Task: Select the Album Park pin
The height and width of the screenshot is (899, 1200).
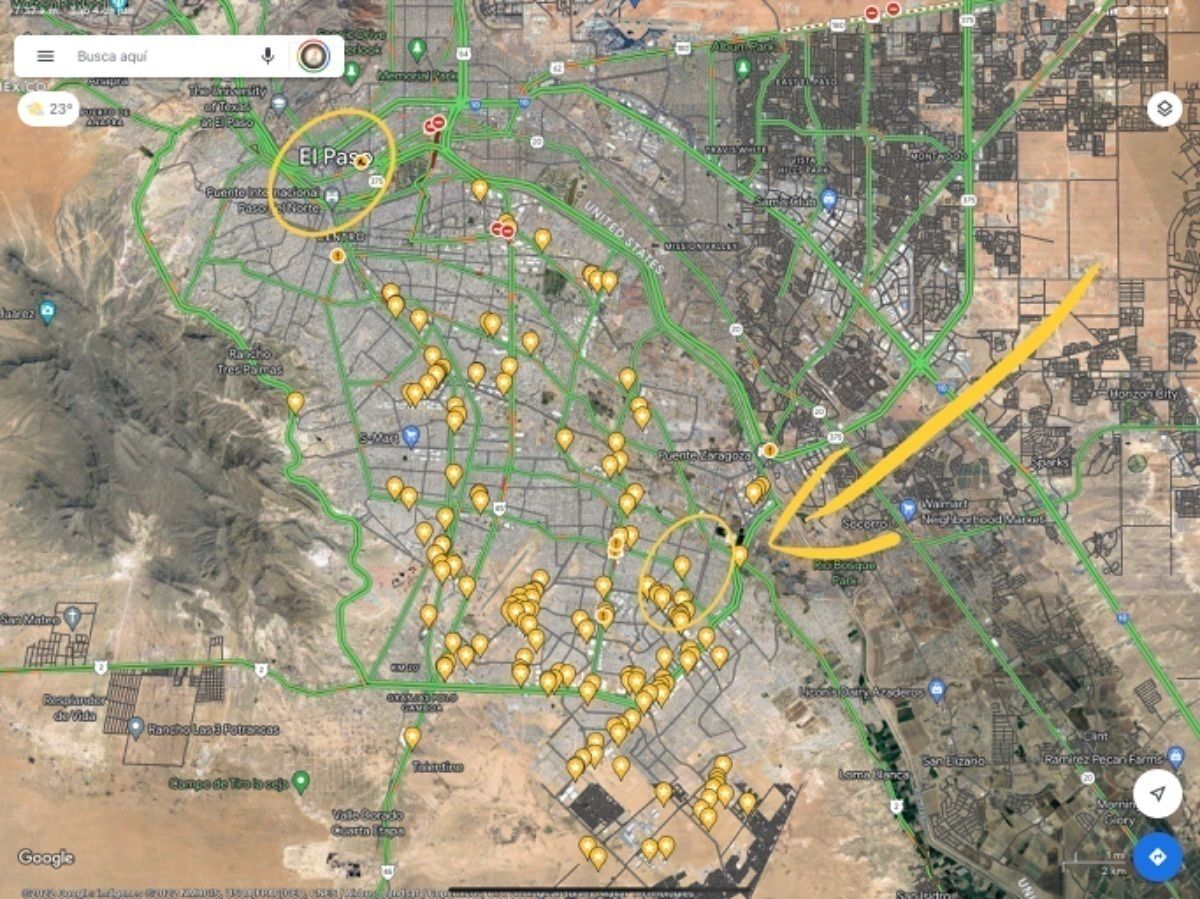Action: coord(743,68)
